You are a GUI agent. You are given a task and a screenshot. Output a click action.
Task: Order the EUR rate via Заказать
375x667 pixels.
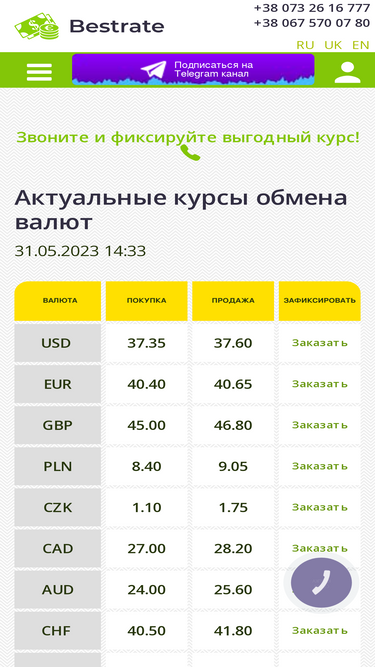pos(320,384)
